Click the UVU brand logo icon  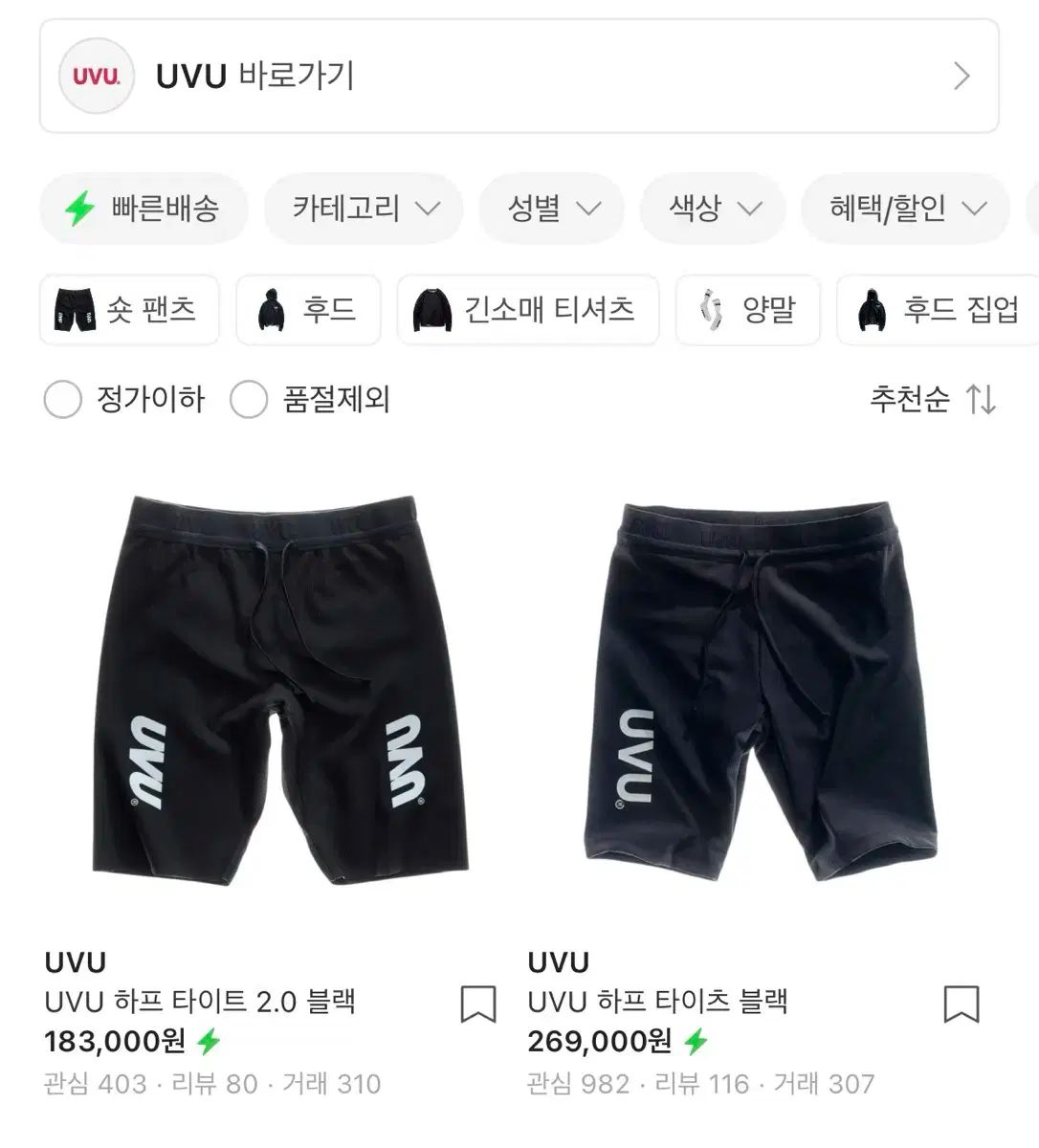pyautogui.click(x=95, y=75)
